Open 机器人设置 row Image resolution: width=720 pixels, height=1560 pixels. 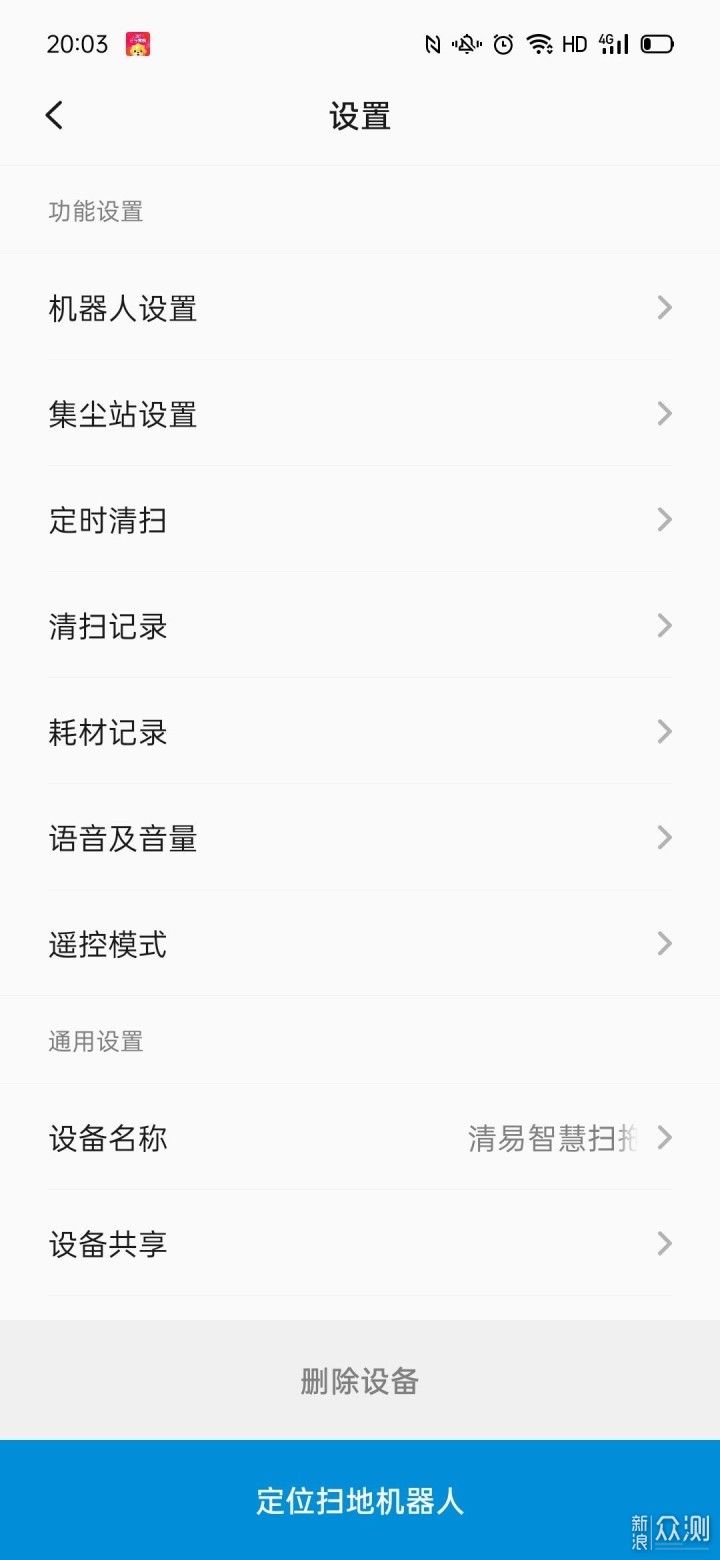click(360, 308)
